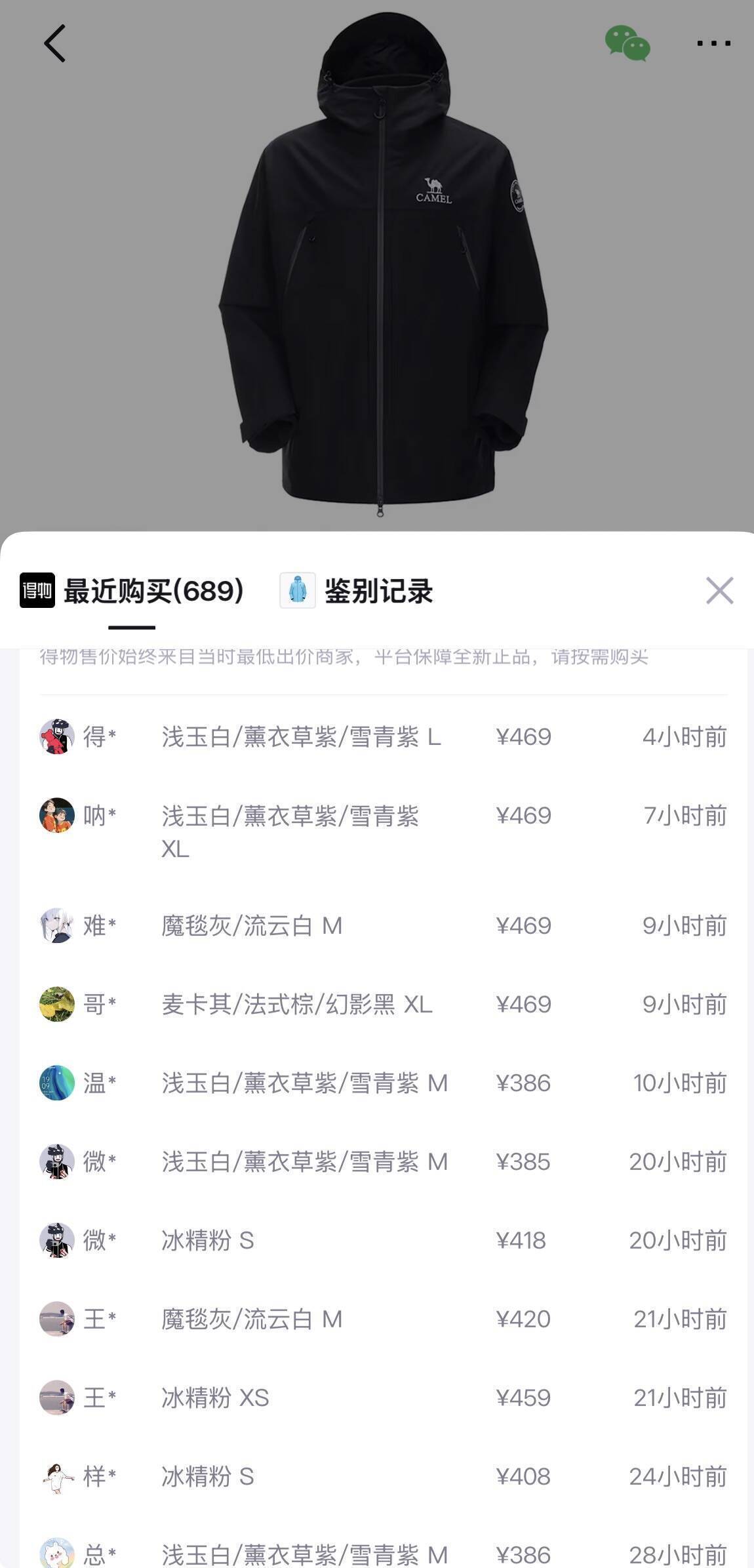Go back using the top-left arrow
Screen dimensions: 754x1568
click(55, 43)
